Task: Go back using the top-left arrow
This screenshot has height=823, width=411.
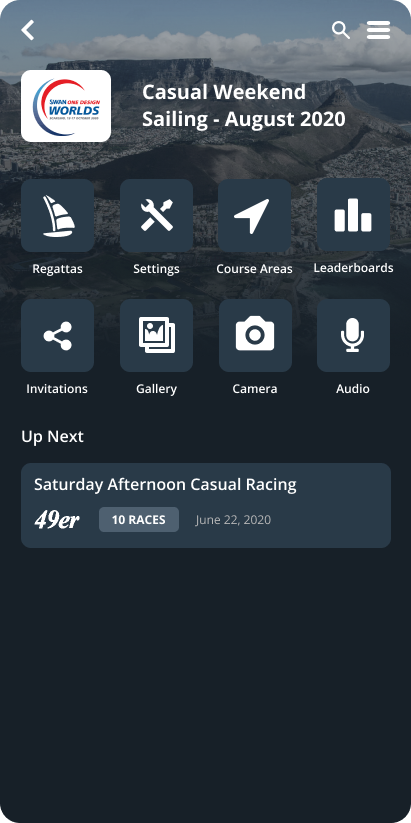Action: [x=28, y=30]
